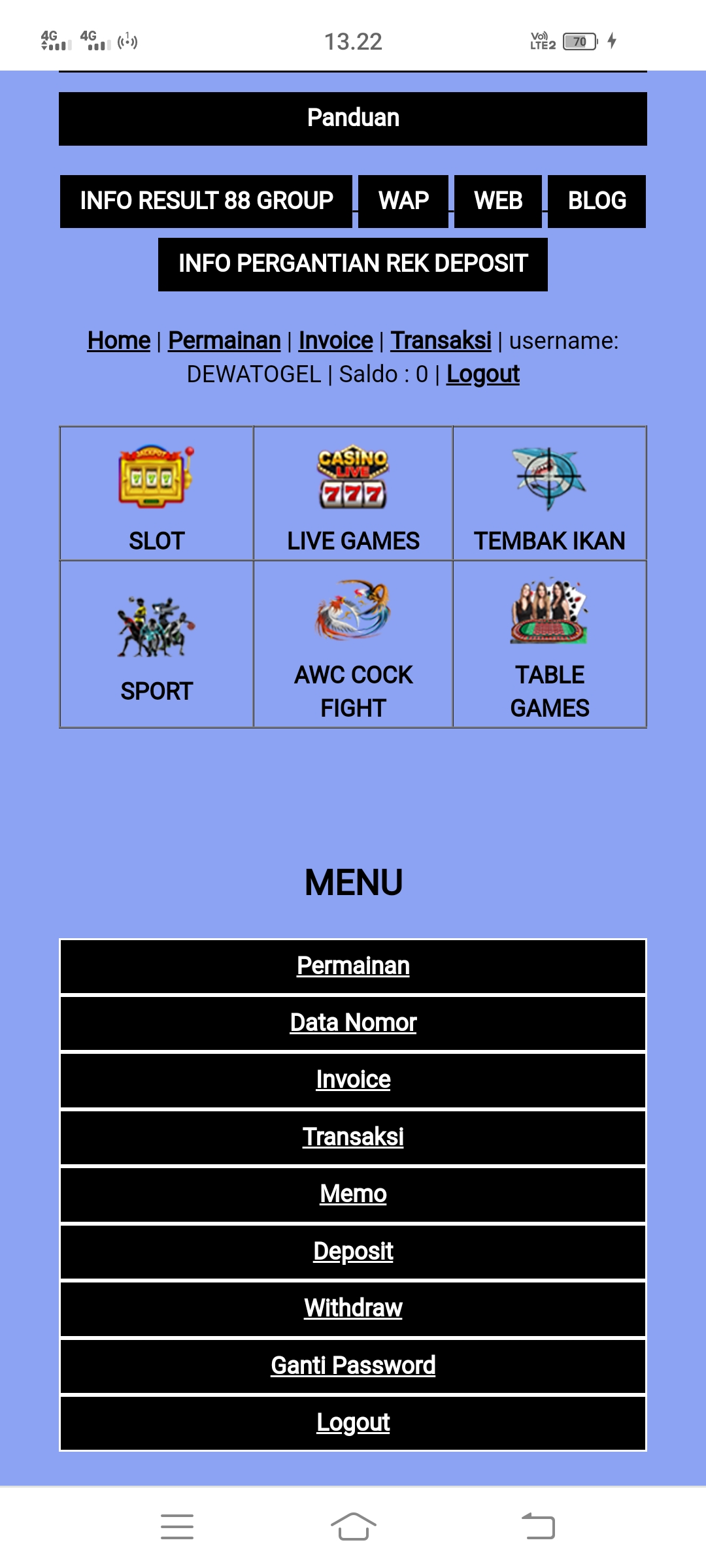
Task: Select AWC COCK FIGHT tile
Action: click(x=353, y=644)
